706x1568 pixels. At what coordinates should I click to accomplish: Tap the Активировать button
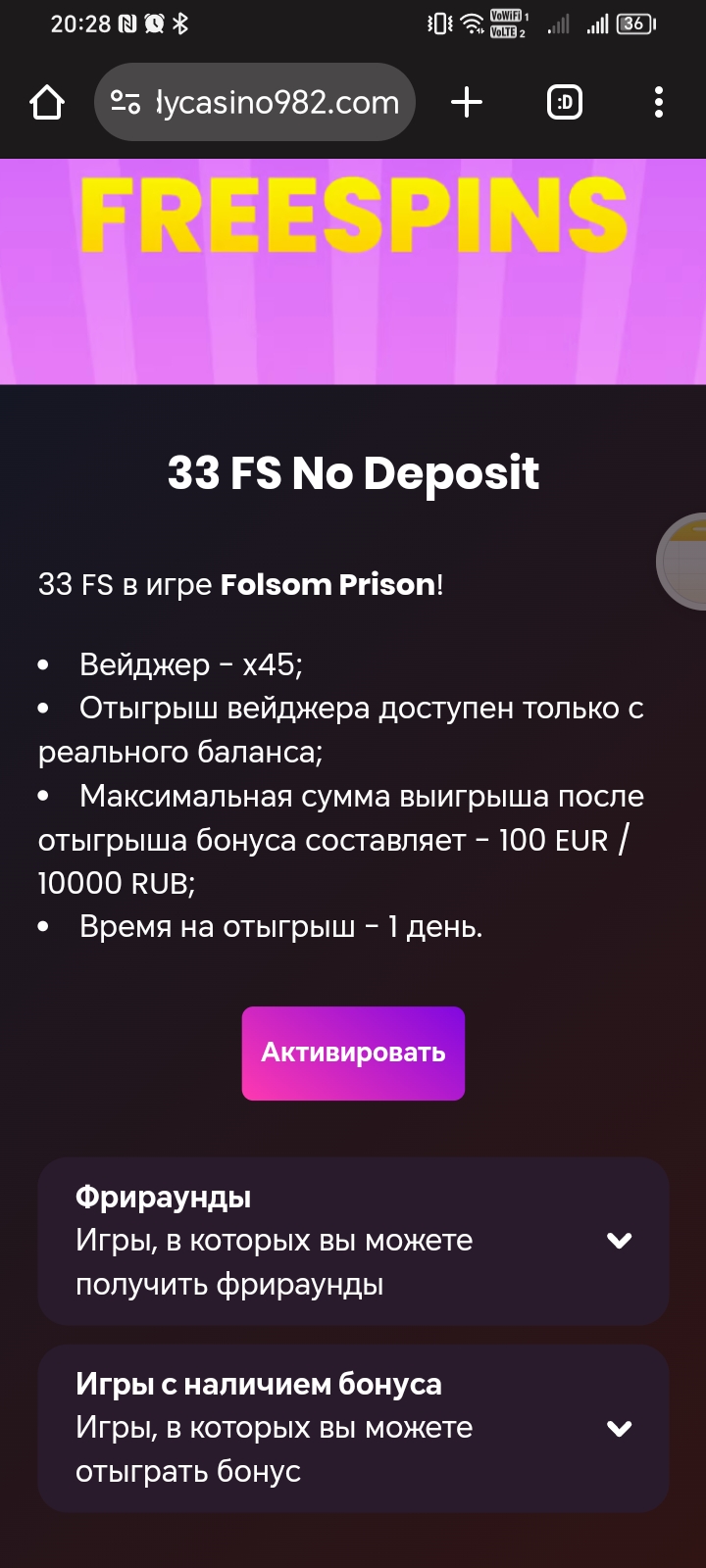[x=353, y=1053]
